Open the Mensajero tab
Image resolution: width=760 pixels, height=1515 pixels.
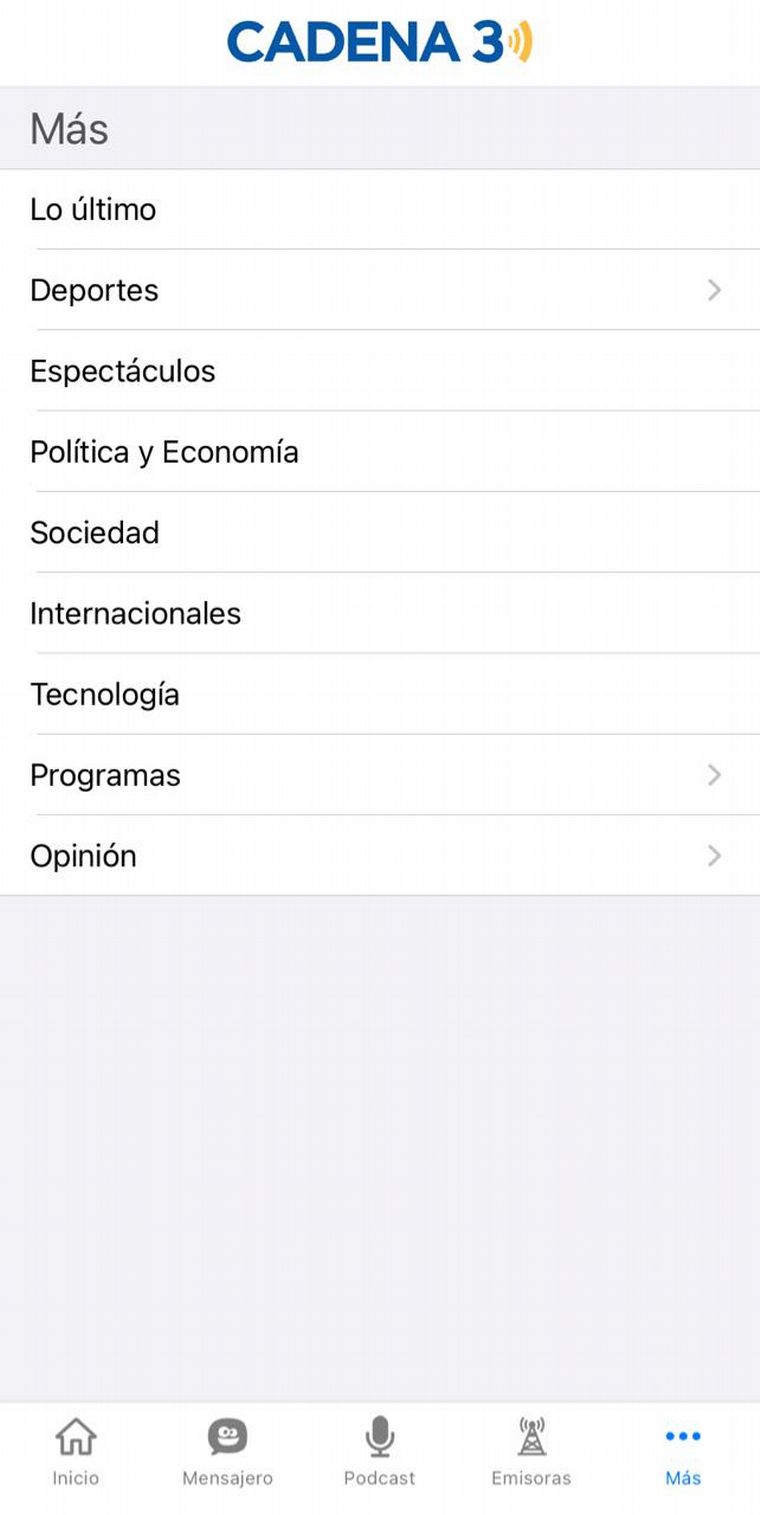(x=227, y=1452)
